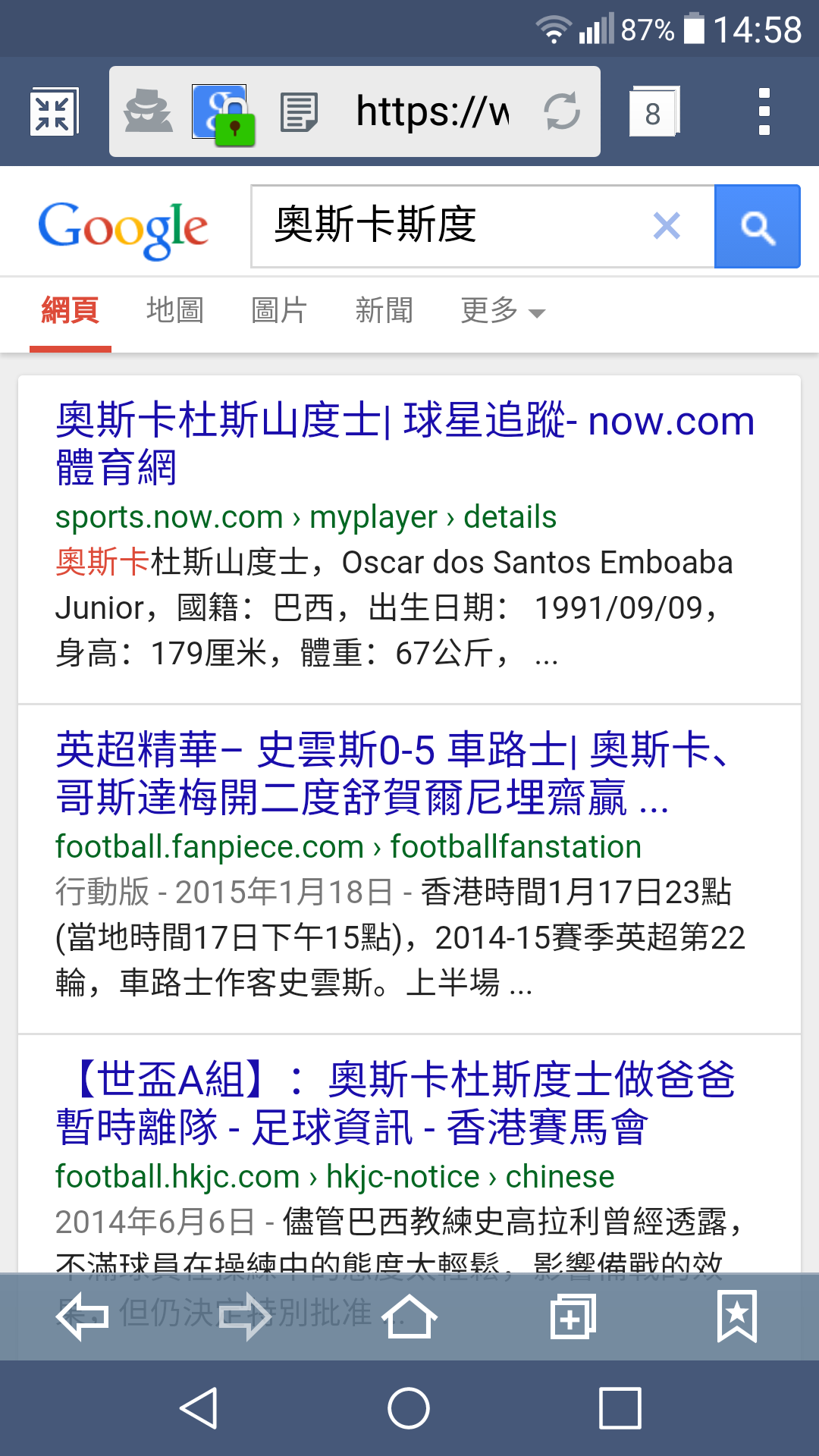This screenshot has width=819, height=1456.
Task: Reload the current page
Action: pyautogui.click(x=562, y=111)
